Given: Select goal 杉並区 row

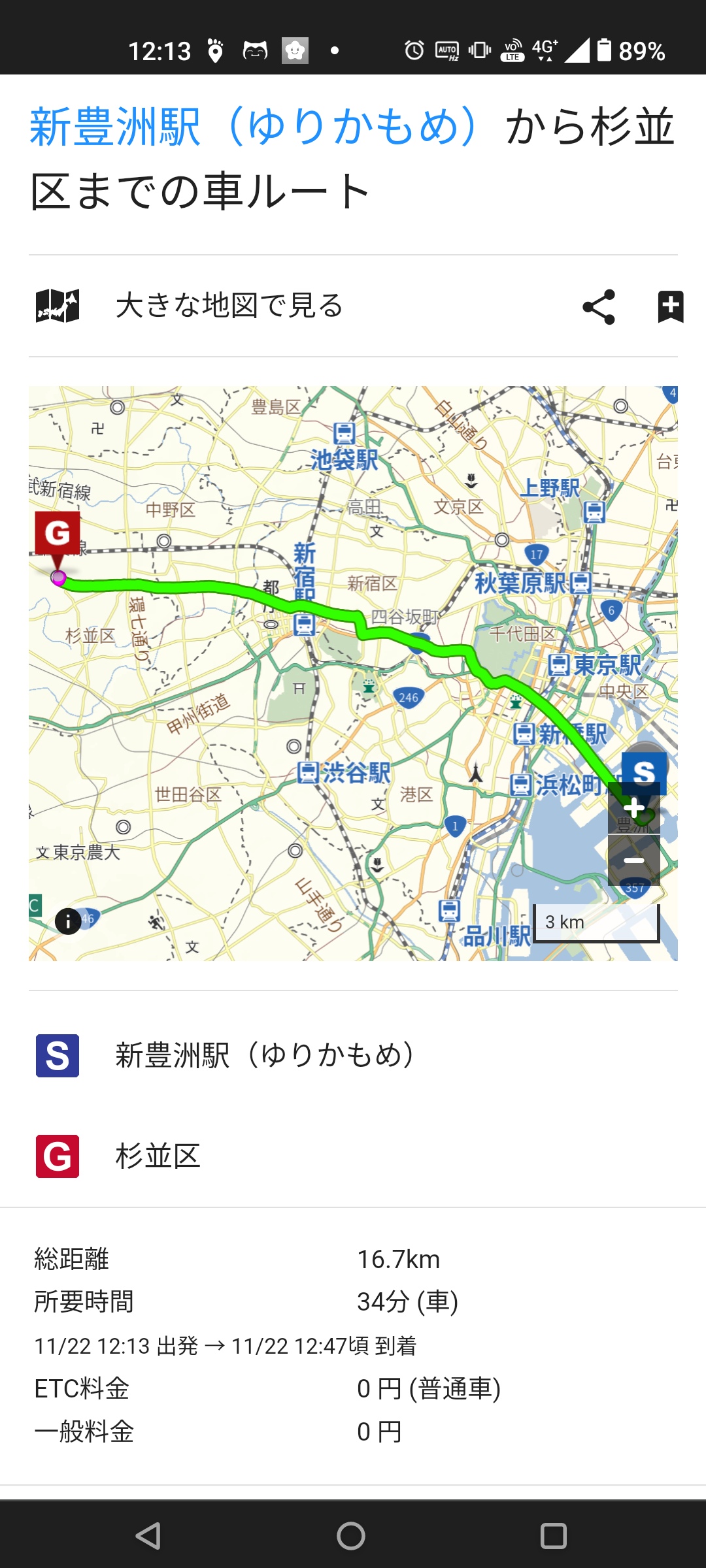Looking at the screenshot, I should tap(353, 1156).
